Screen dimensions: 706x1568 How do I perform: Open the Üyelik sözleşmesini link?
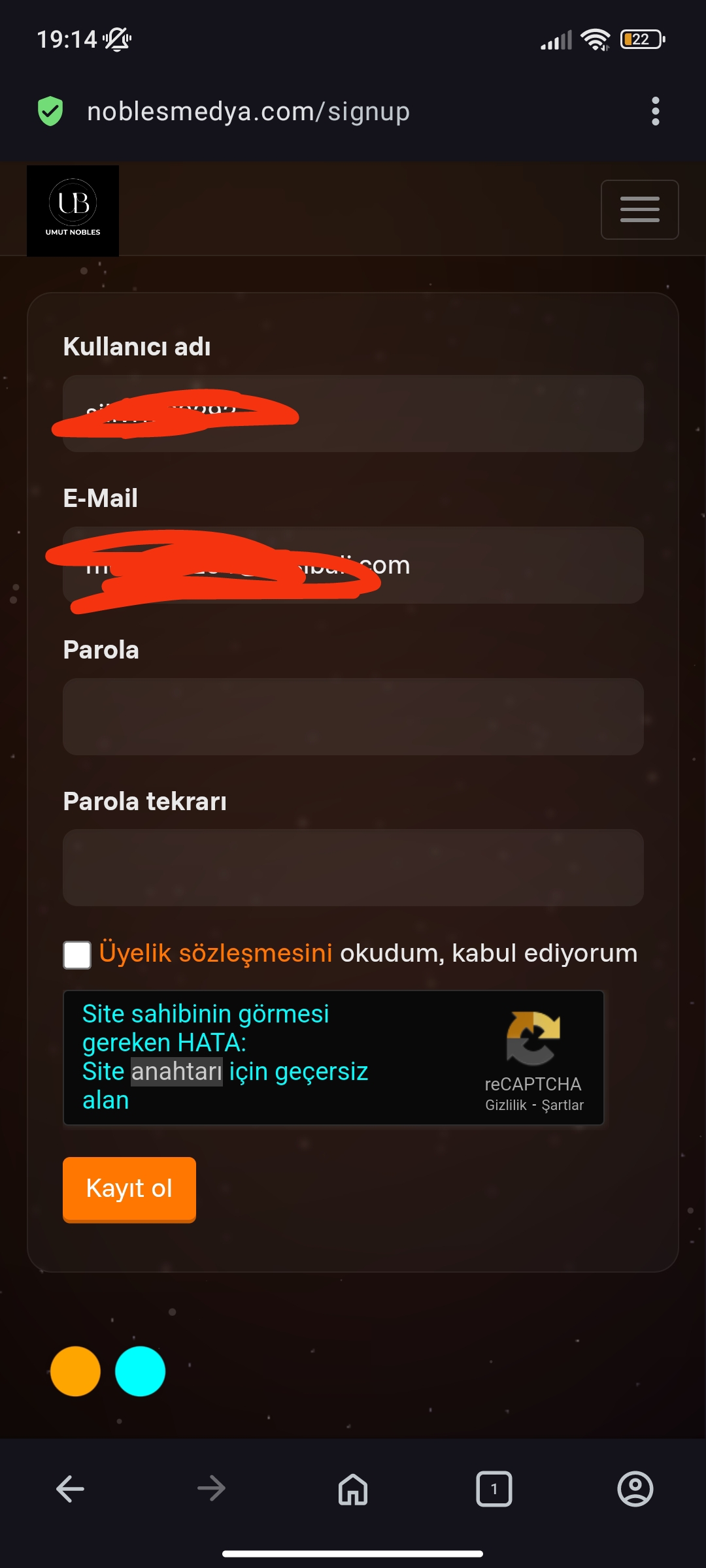tap(216, 953)
